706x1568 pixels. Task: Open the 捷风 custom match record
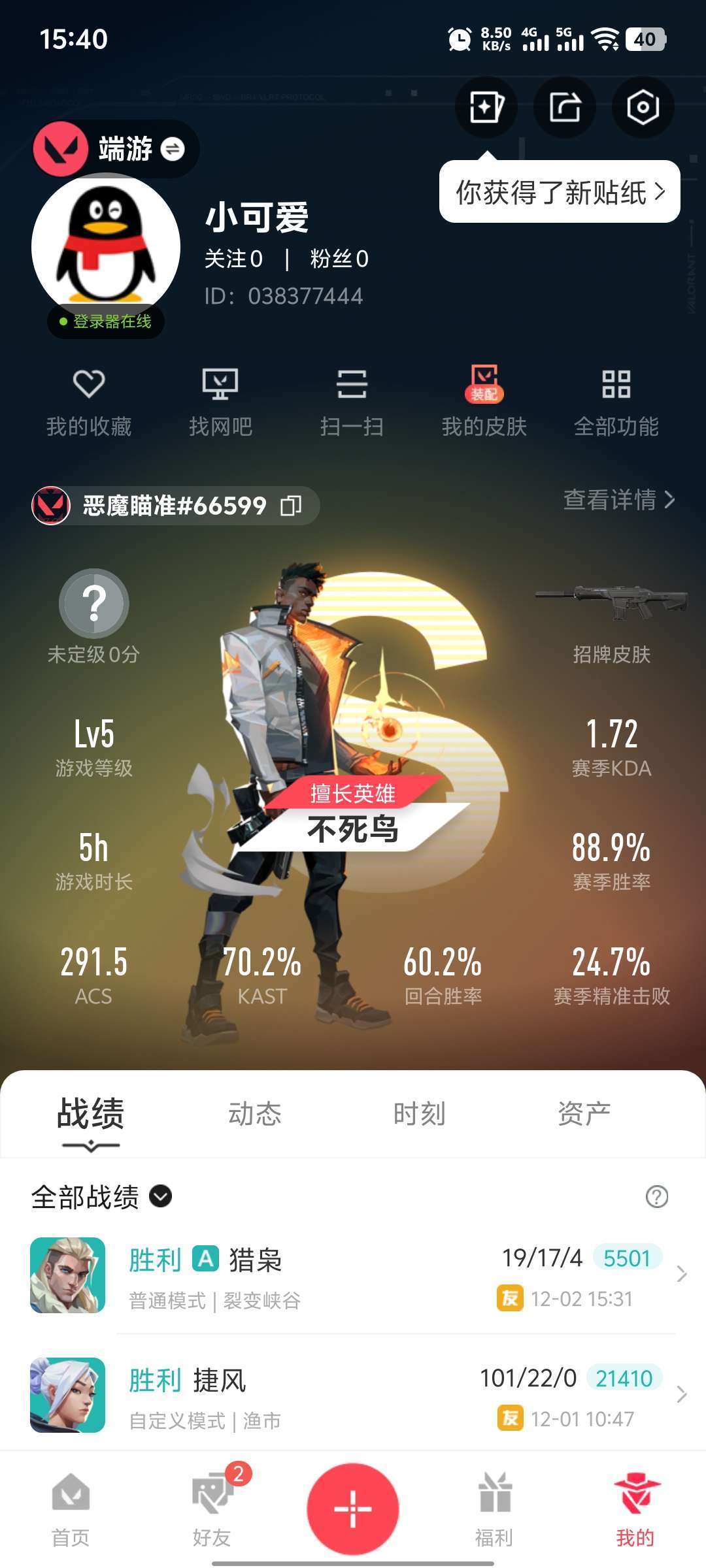(353, 1395)
